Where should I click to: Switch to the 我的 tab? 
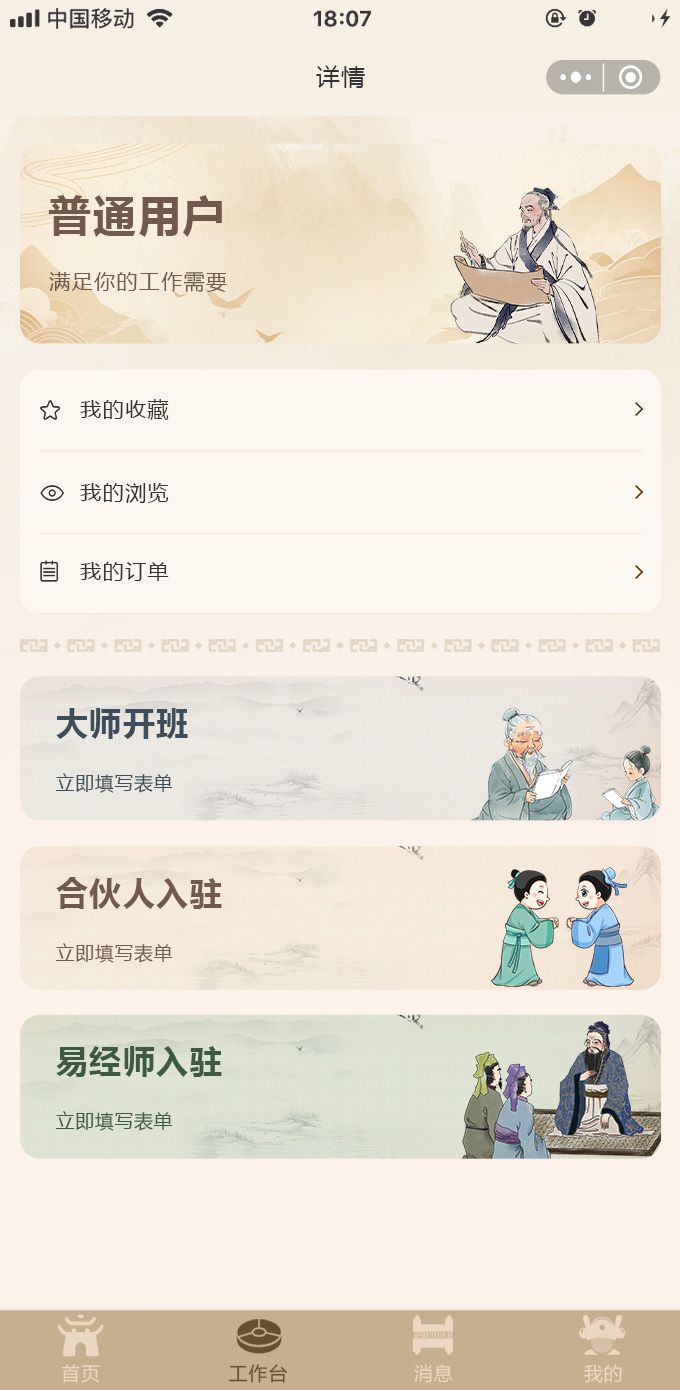point(602,1349)
